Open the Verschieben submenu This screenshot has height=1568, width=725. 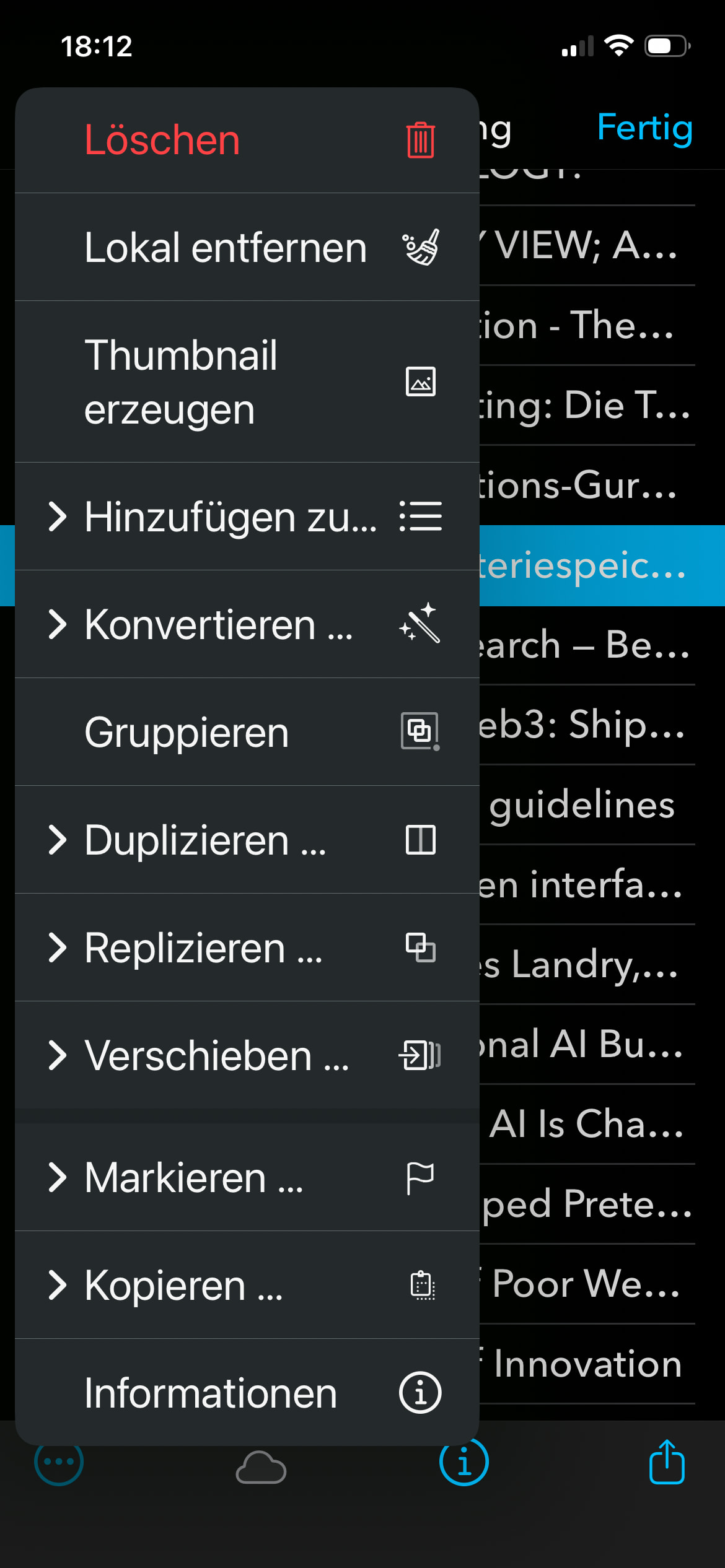[x=247, y=1055]
